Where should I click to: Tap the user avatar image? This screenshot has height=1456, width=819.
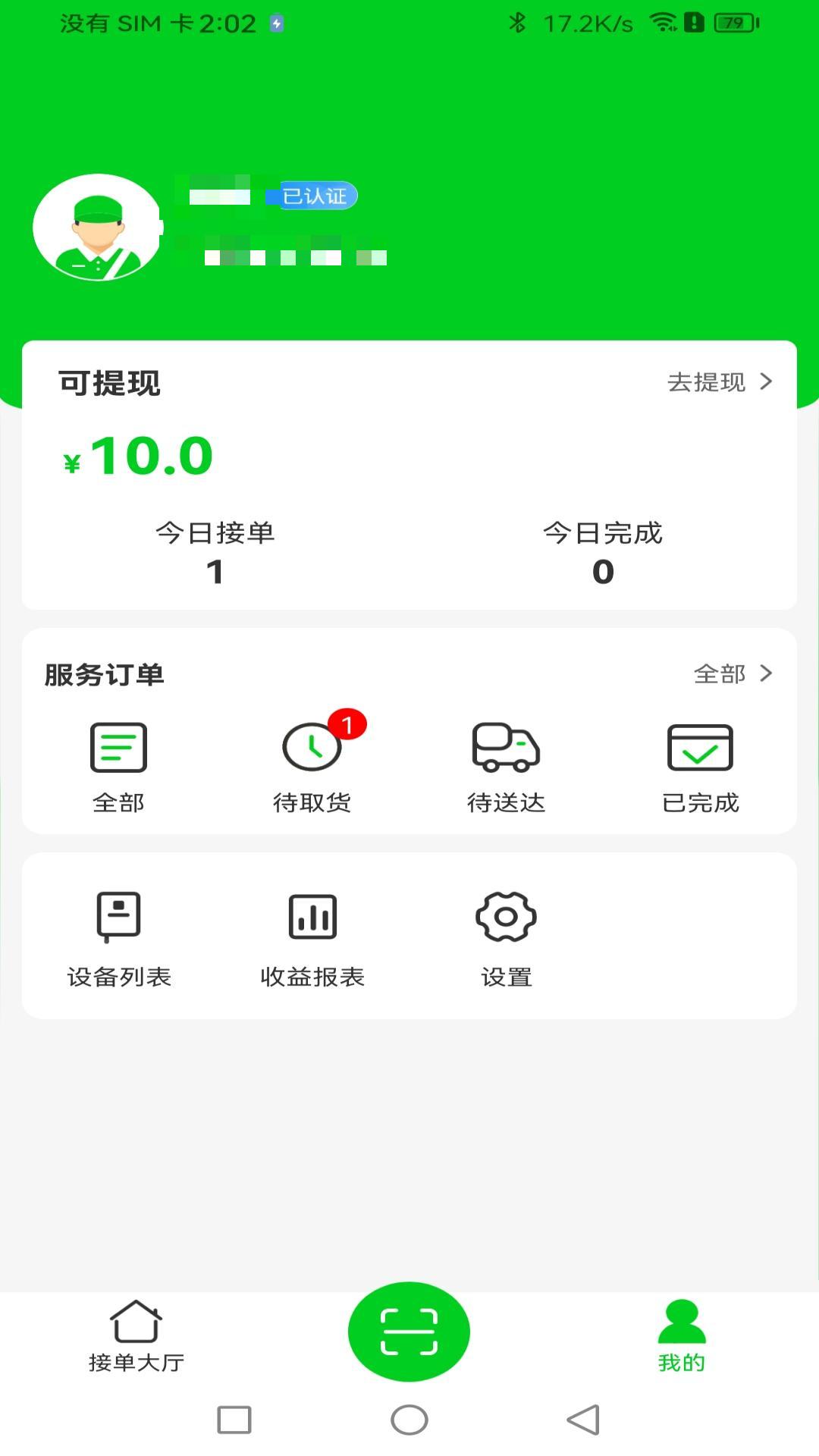99,226
